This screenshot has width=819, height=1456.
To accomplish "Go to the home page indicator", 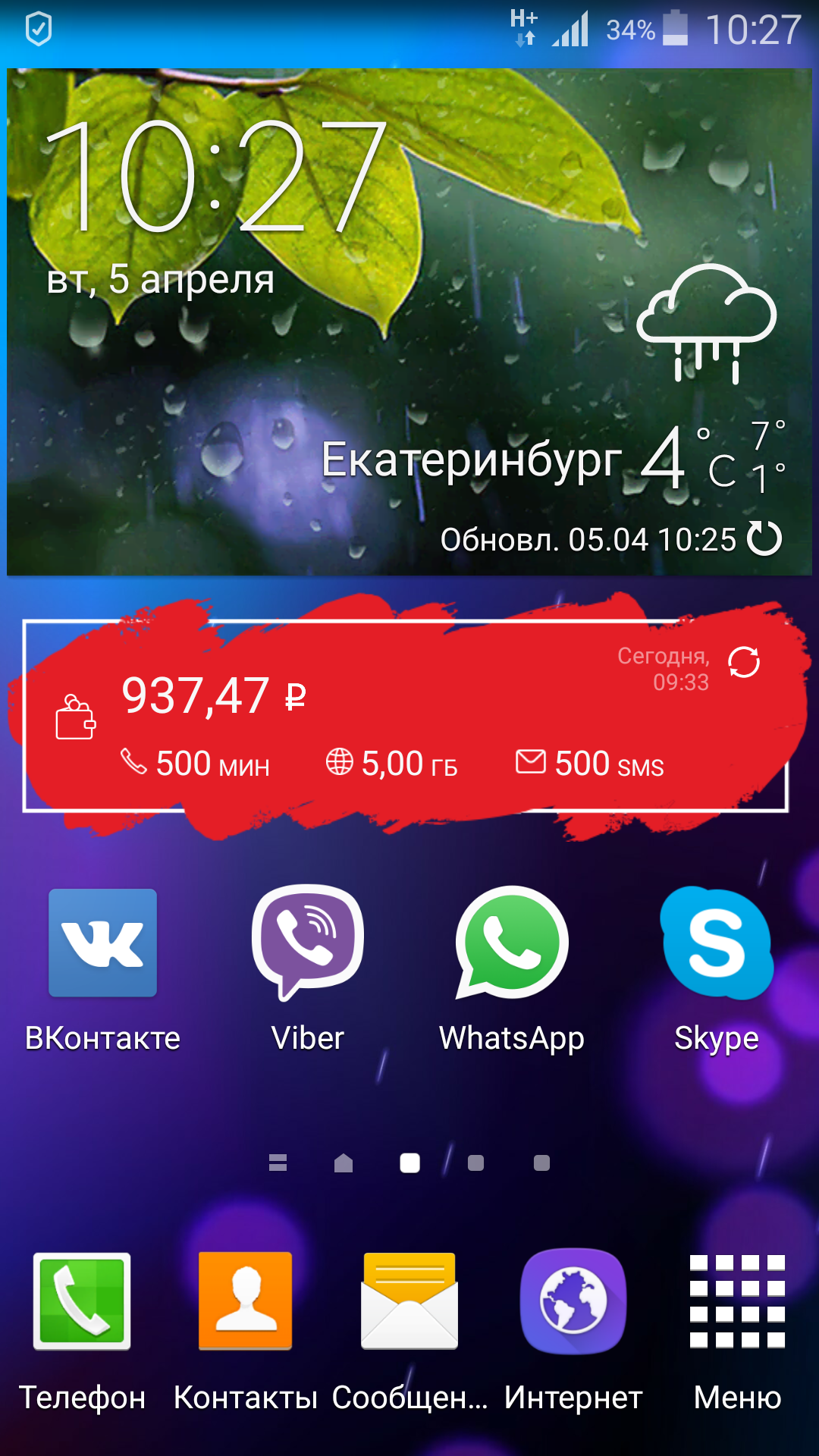I will point(344,1163).
